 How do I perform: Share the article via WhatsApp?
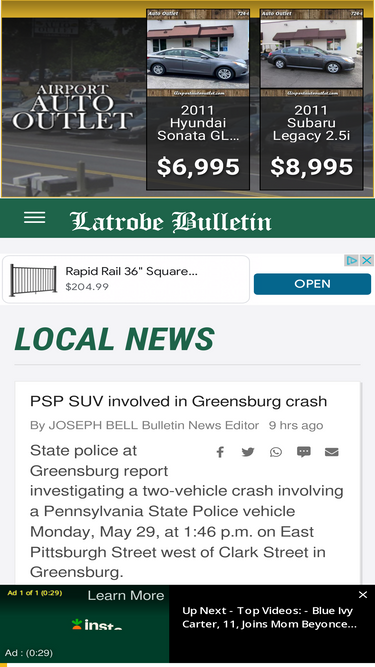276,452
